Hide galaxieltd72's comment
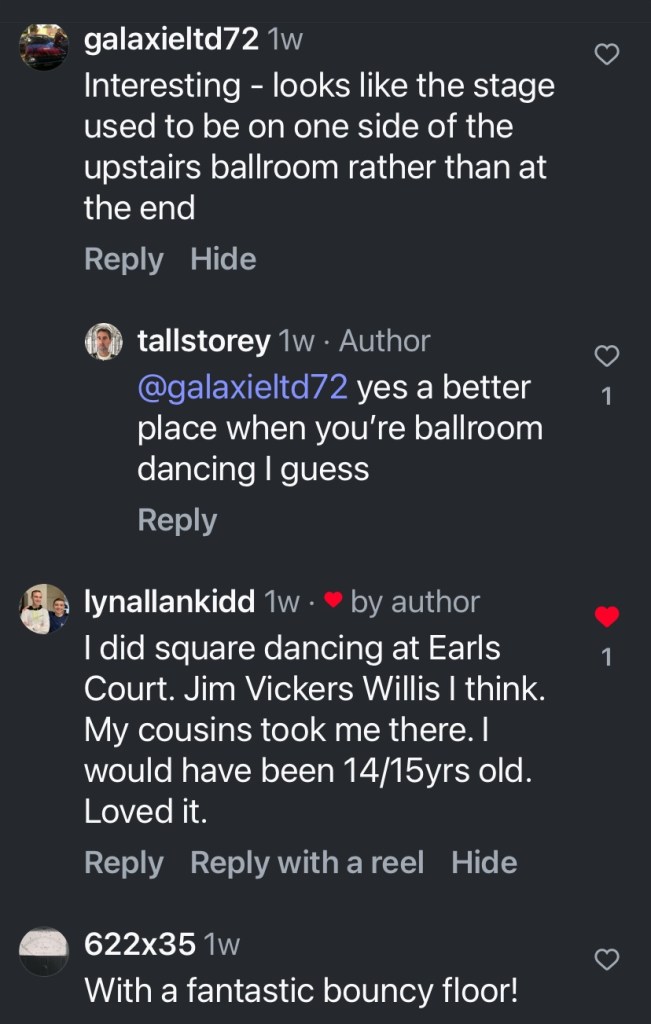Screen dimensions: 651x1024 (223, 259)
